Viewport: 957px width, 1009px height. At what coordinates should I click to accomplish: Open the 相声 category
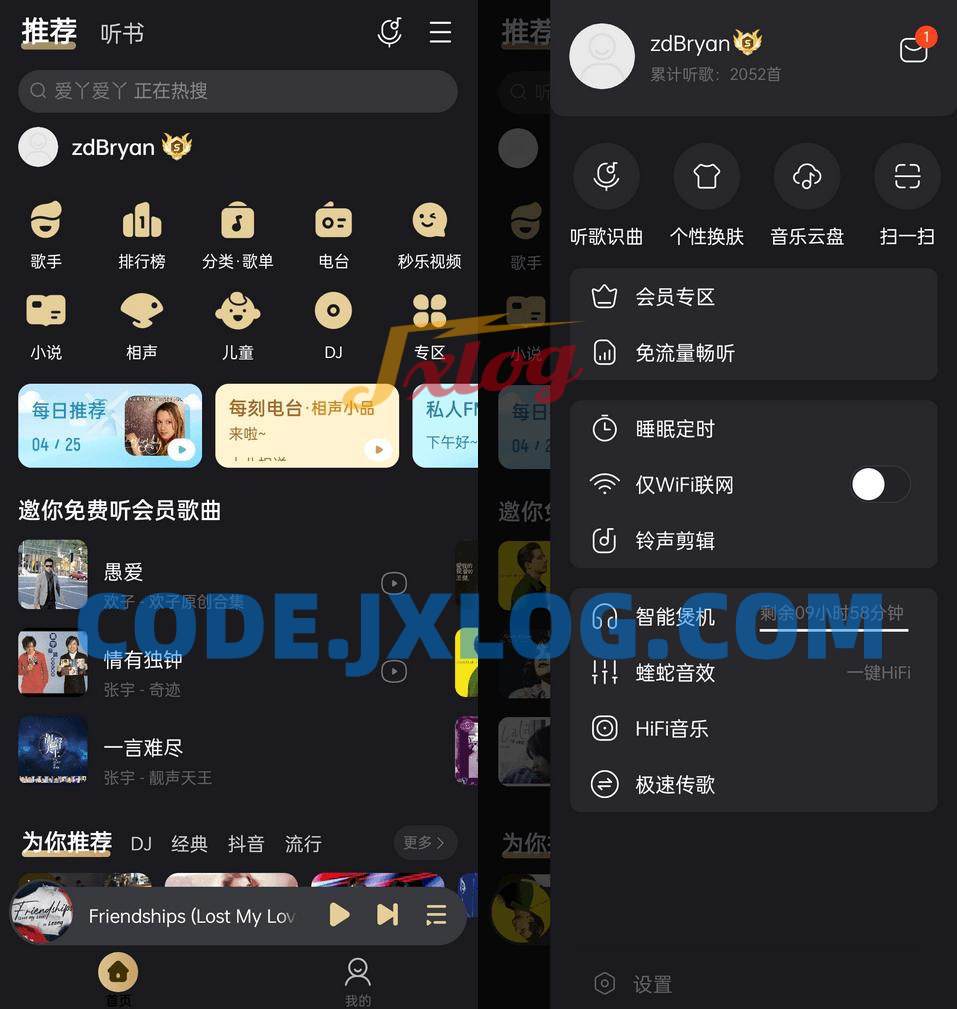tap(142, 325)
